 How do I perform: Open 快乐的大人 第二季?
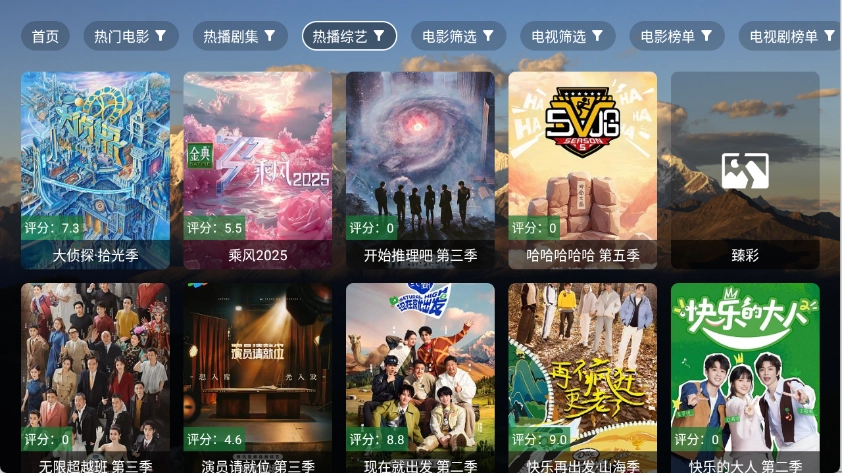pos(745,375)
